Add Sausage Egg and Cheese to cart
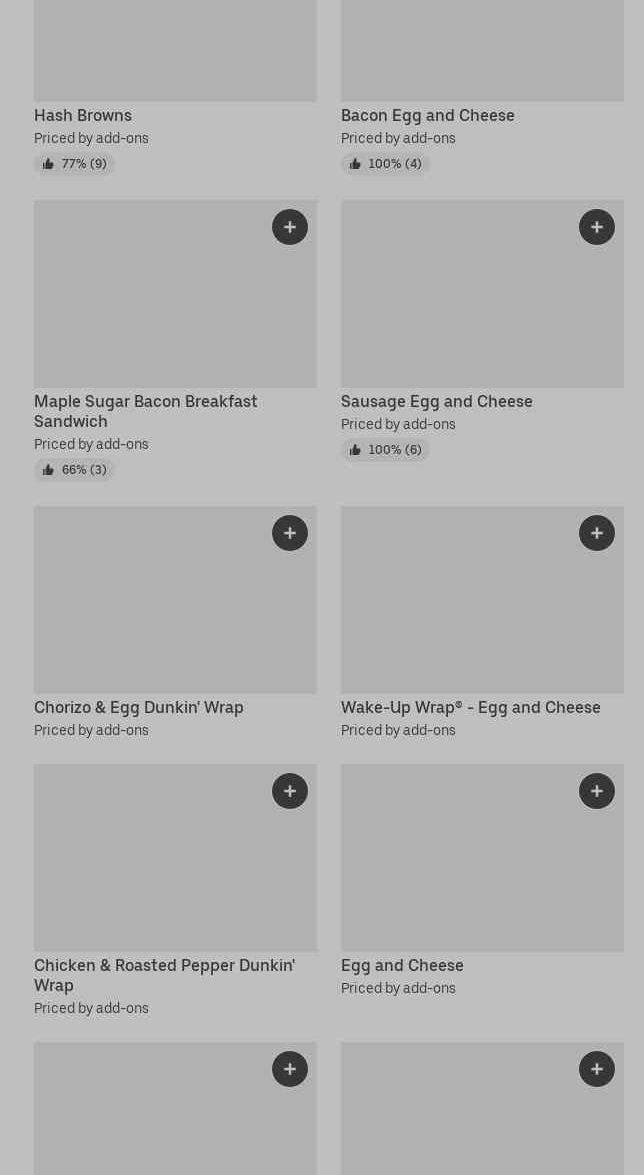This screenshot has width=644, height=1175. click(596, 227)
